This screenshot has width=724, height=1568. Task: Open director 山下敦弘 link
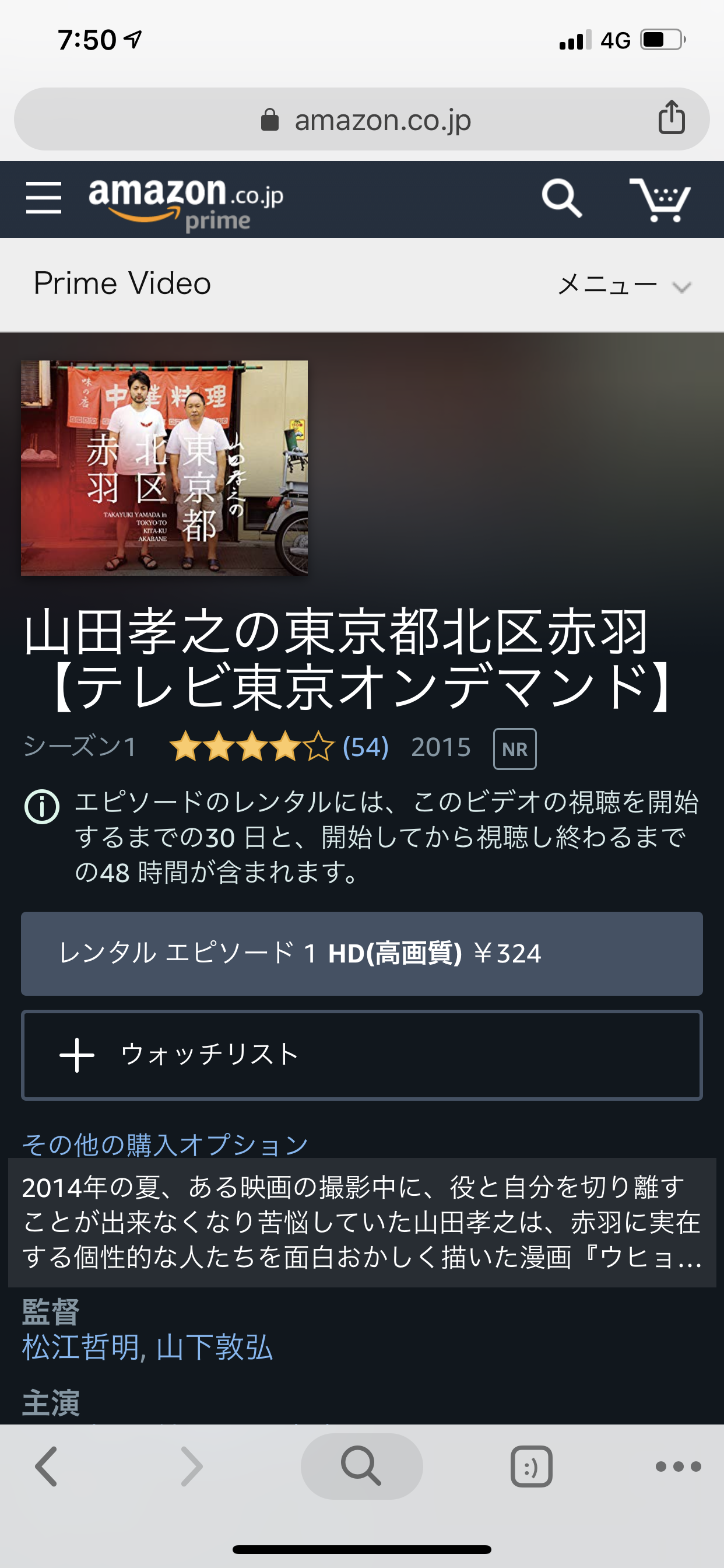click(214, 1347)
